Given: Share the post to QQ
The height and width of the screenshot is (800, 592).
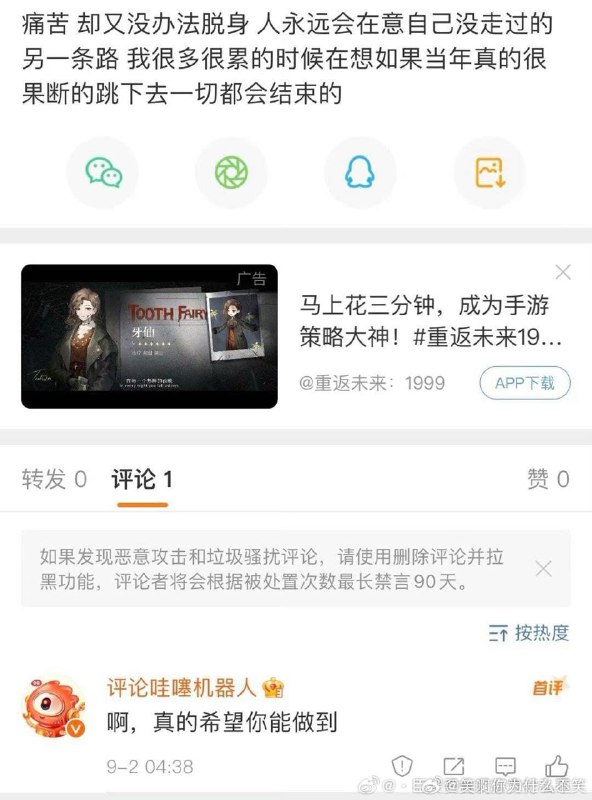Looking at the screenshot, I should [360, 172].
